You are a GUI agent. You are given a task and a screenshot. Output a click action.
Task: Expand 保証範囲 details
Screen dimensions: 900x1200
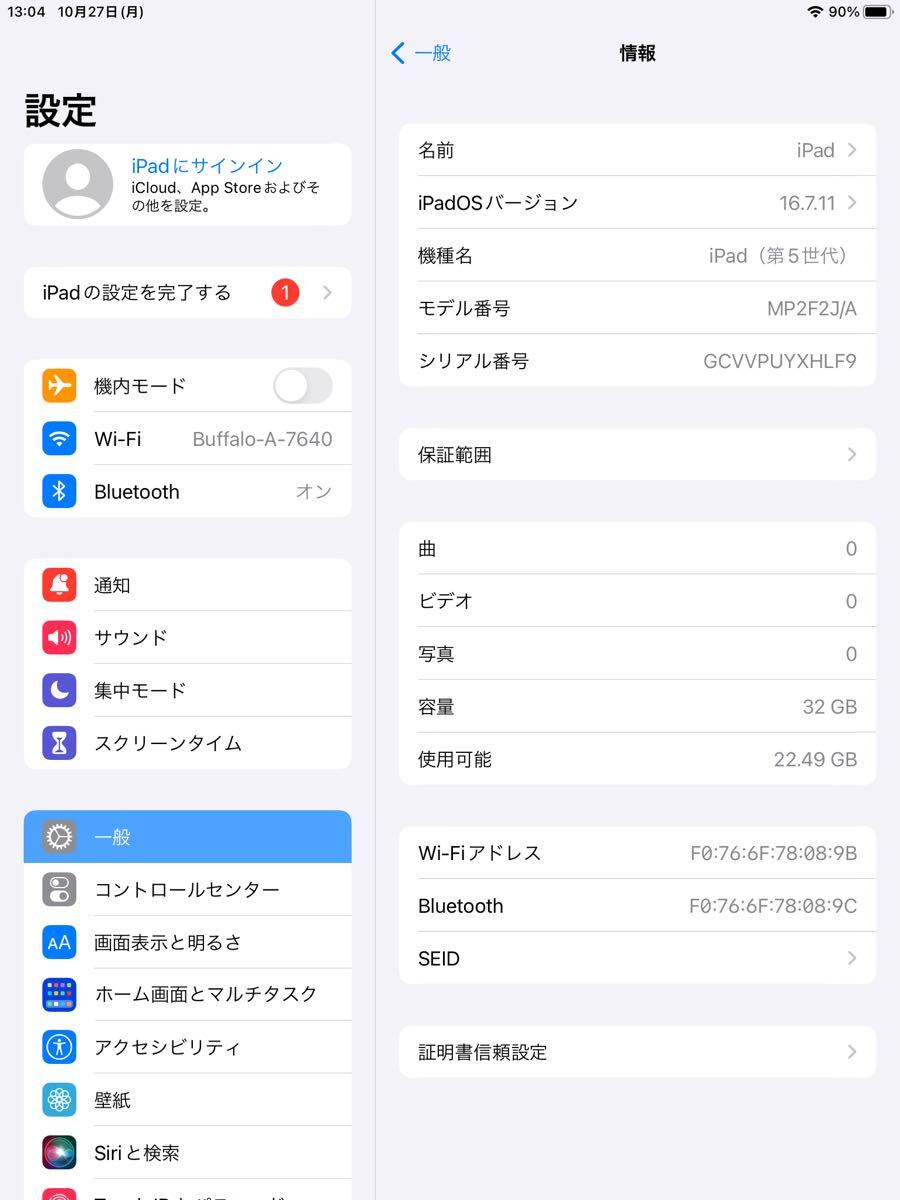pos(637,454)
